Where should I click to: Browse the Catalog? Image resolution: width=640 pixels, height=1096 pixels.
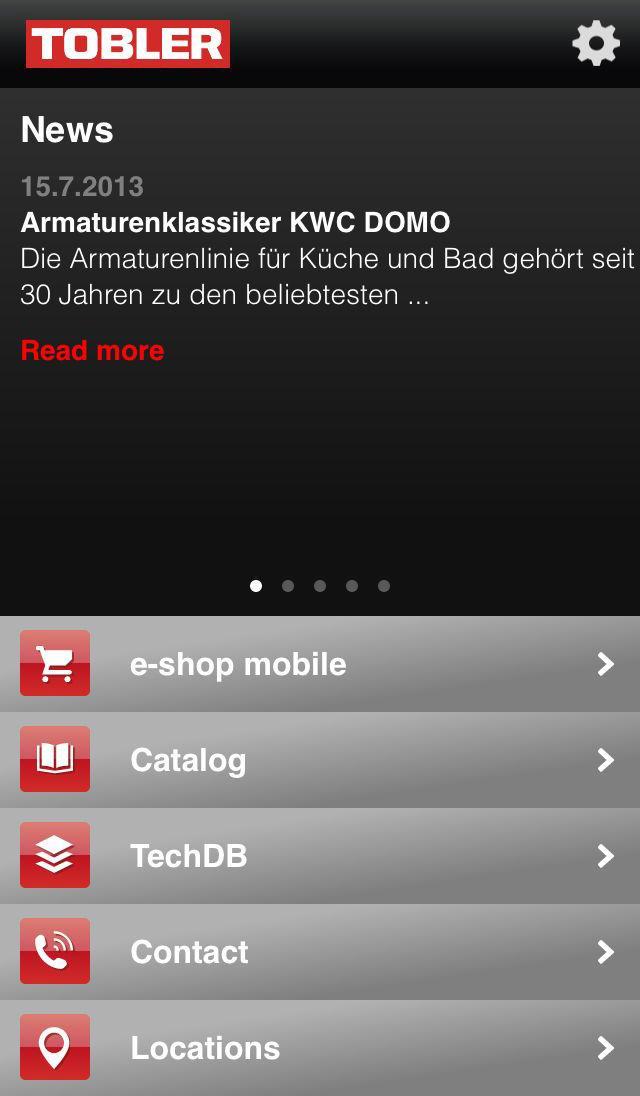tap(320, 760)
